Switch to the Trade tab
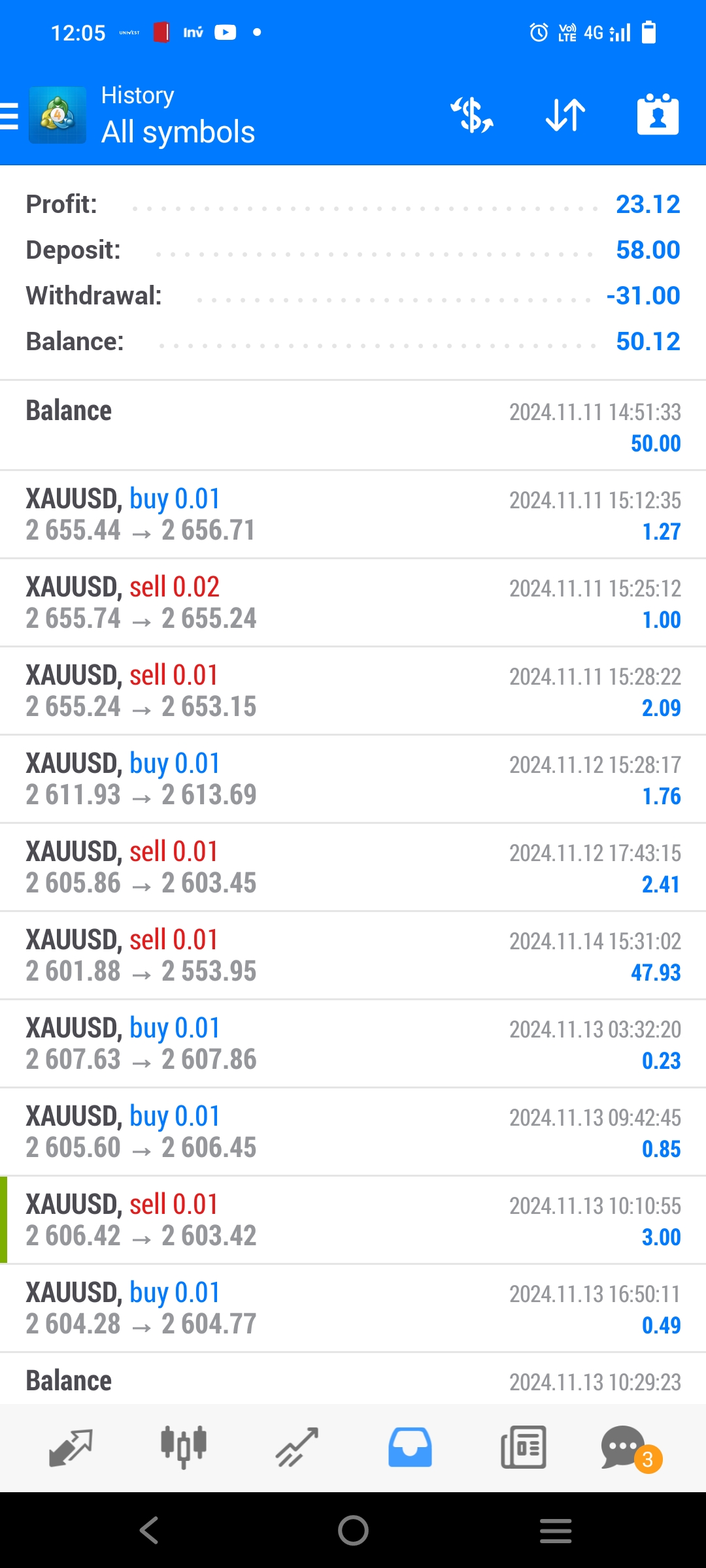Viewport: 706px width, 1568px height. coord(297,1447)
